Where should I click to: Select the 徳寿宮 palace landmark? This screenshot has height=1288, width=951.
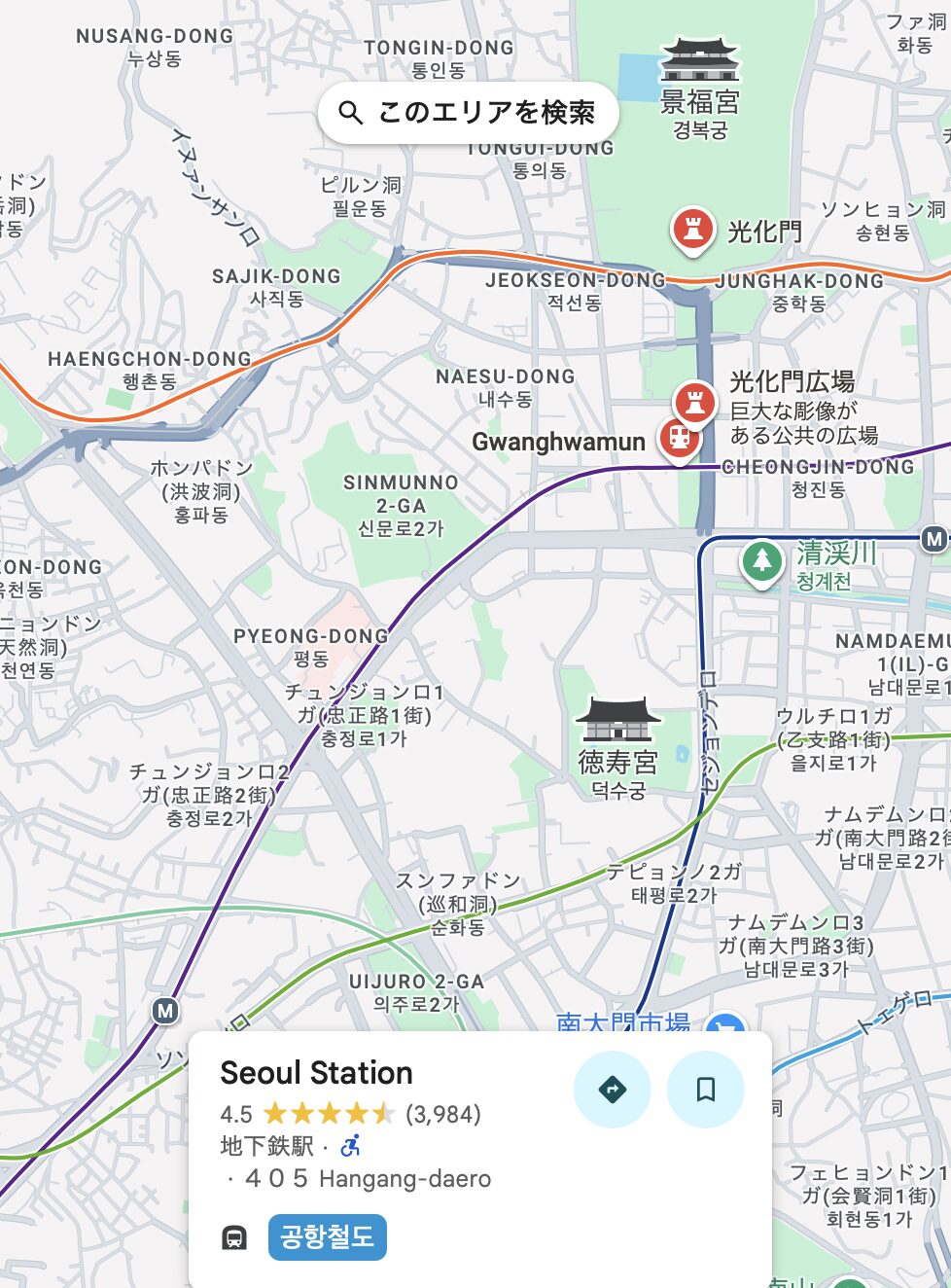point(617,721)
